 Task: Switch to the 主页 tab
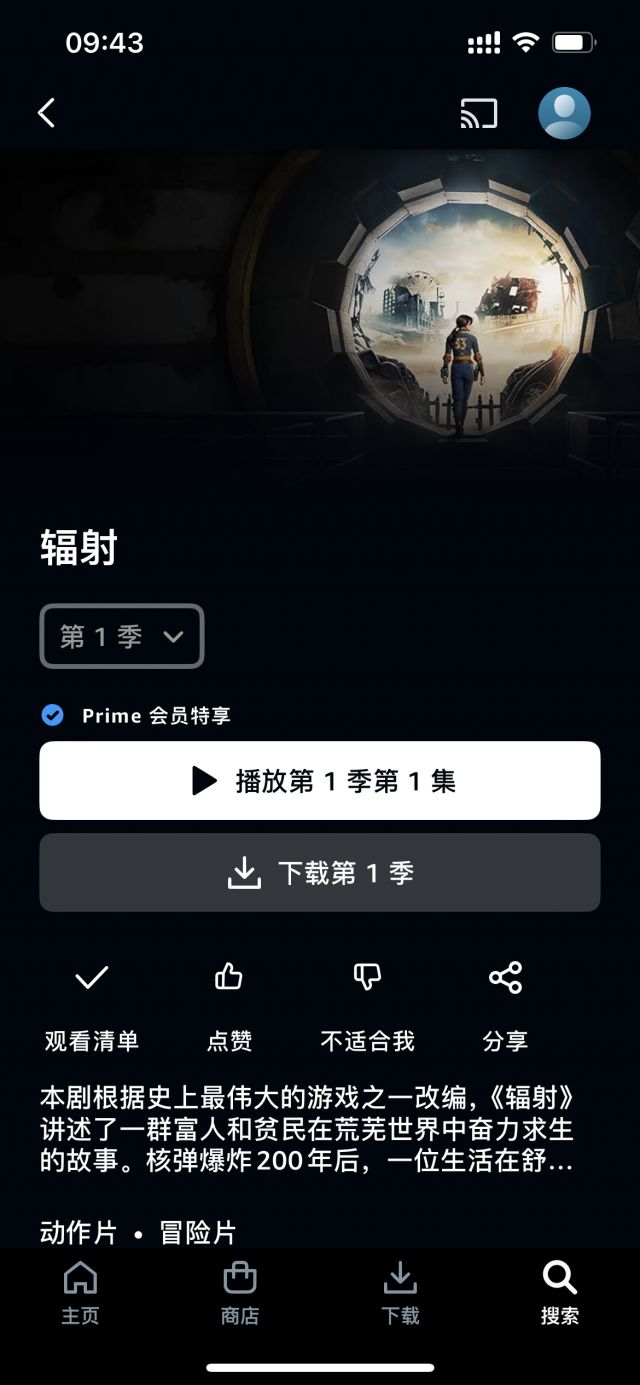pyautogui.click(x=80, y=1292)
